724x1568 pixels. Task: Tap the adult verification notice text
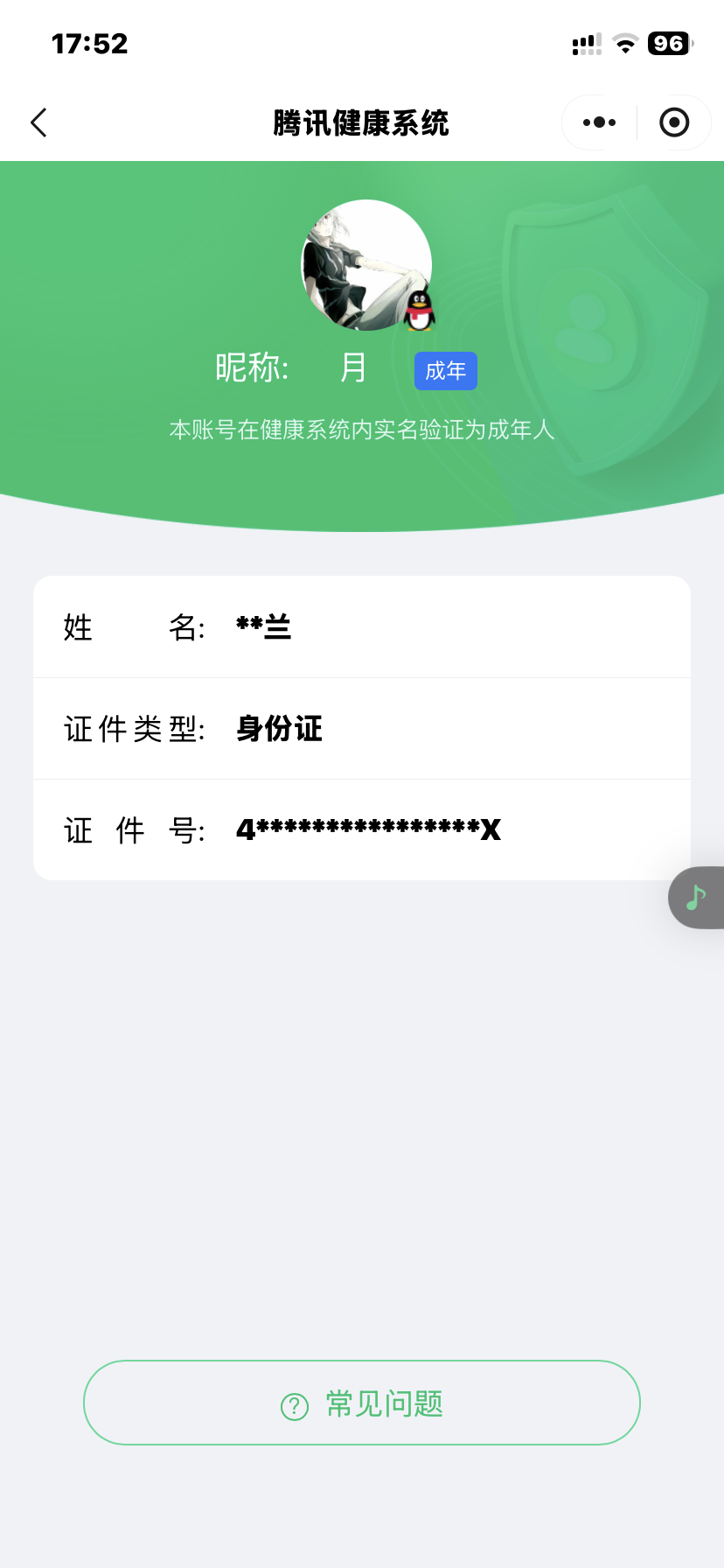pyautogui.click(x=362, y=430)
